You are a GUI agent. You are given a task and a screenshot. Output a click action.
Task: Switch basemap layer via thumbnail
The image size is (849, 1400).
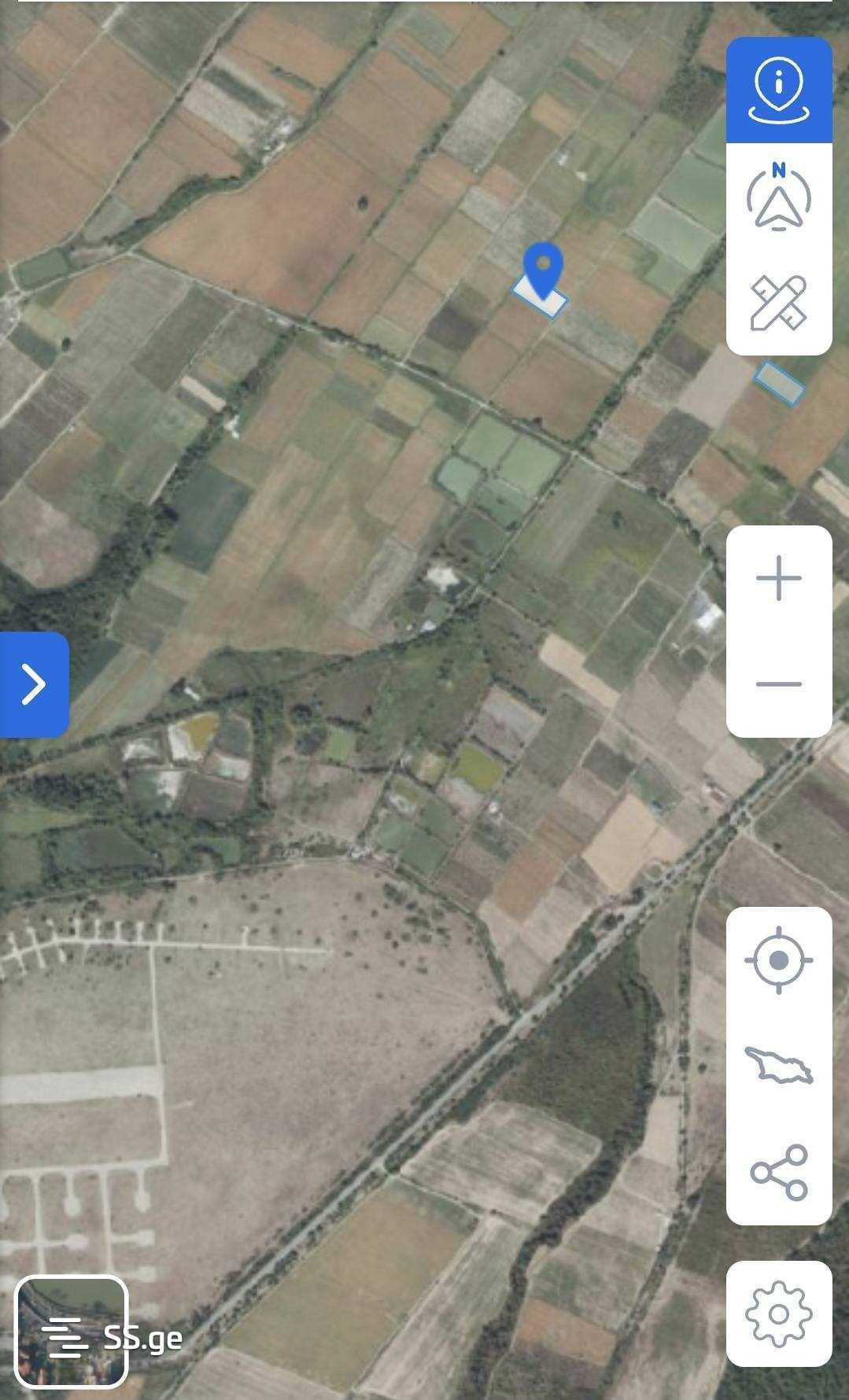point(72,1331)
